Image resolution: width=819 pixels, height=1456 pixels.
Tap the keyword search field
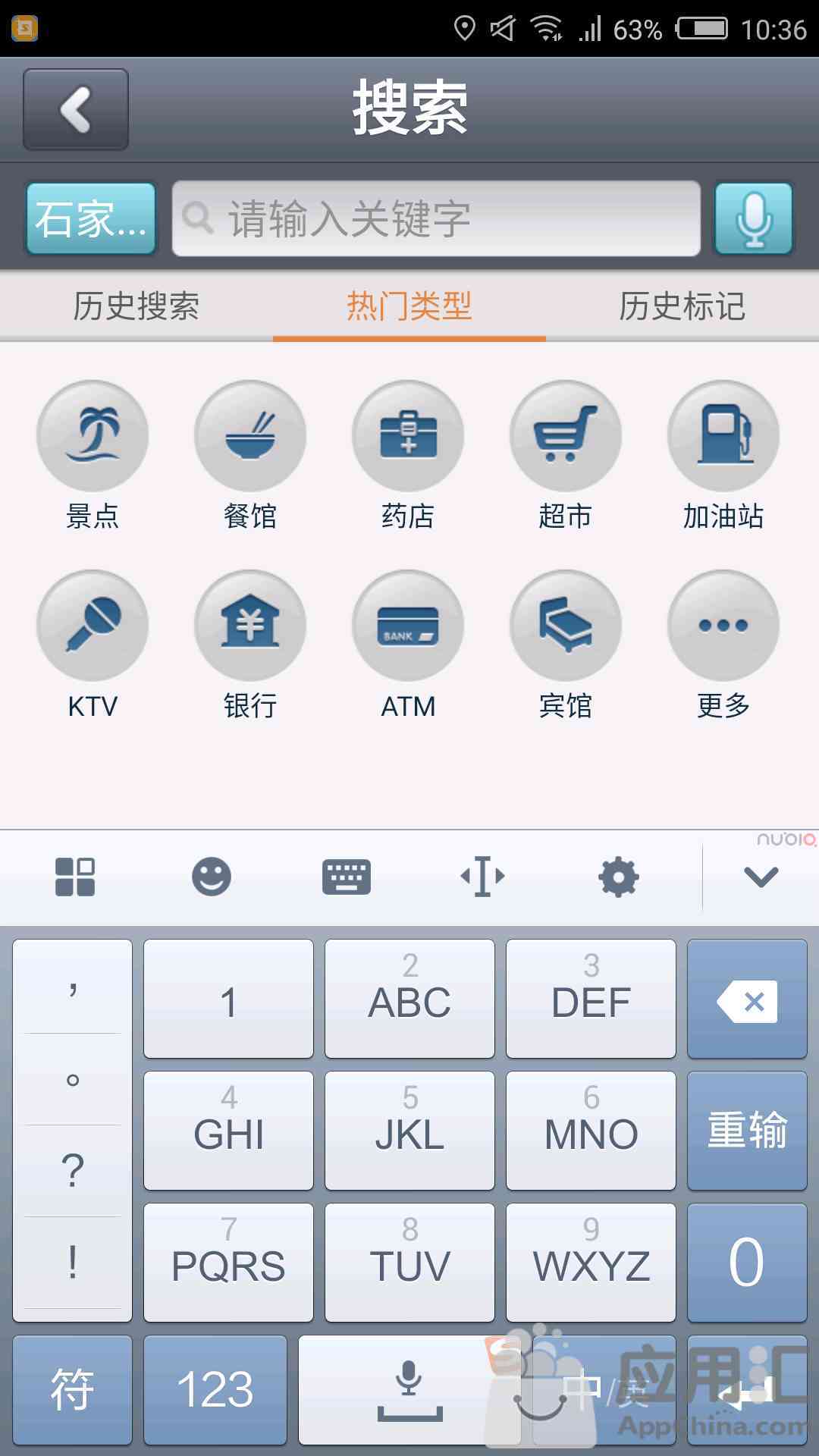(x=436, y=218)
